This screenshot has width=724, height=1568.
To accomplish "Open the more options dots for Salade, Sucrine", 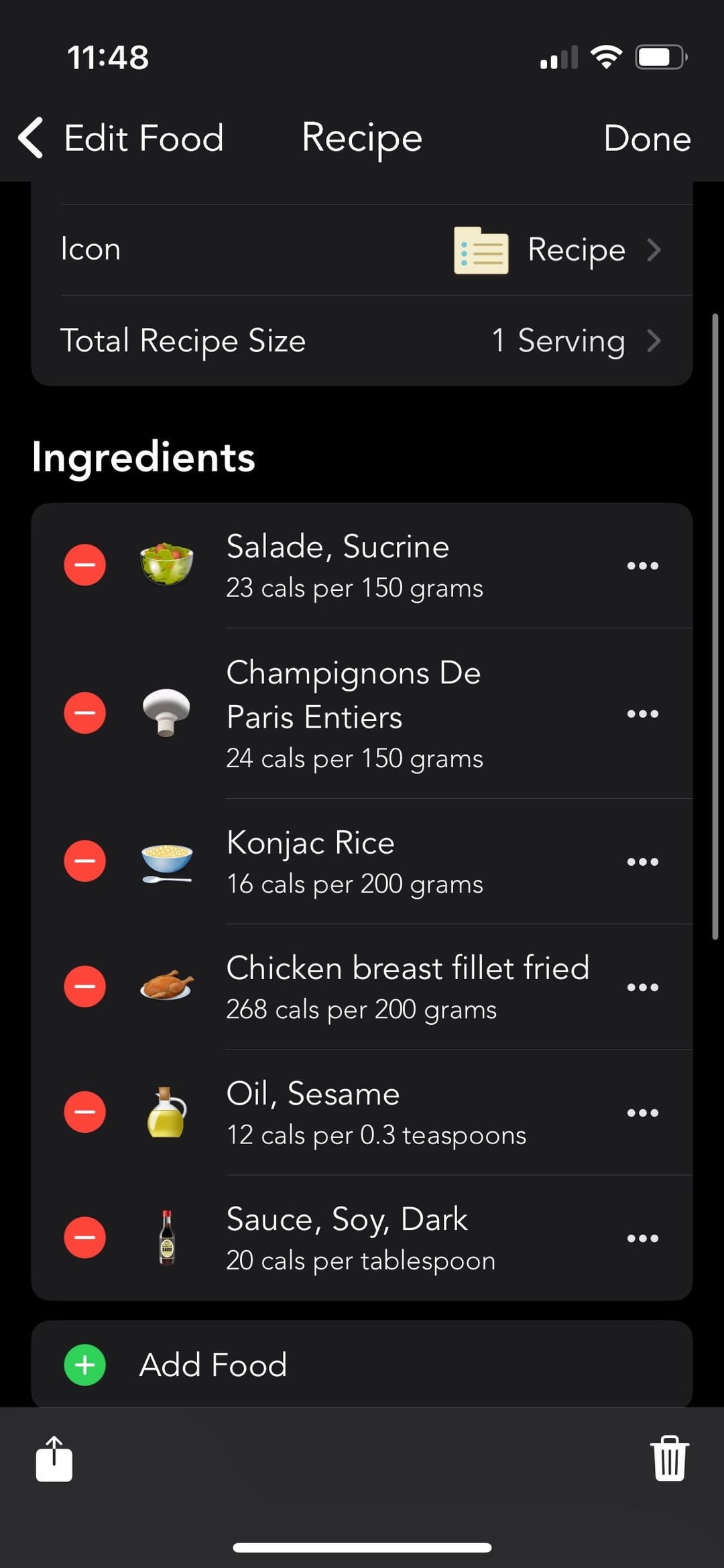I will (x=642, y=565).
